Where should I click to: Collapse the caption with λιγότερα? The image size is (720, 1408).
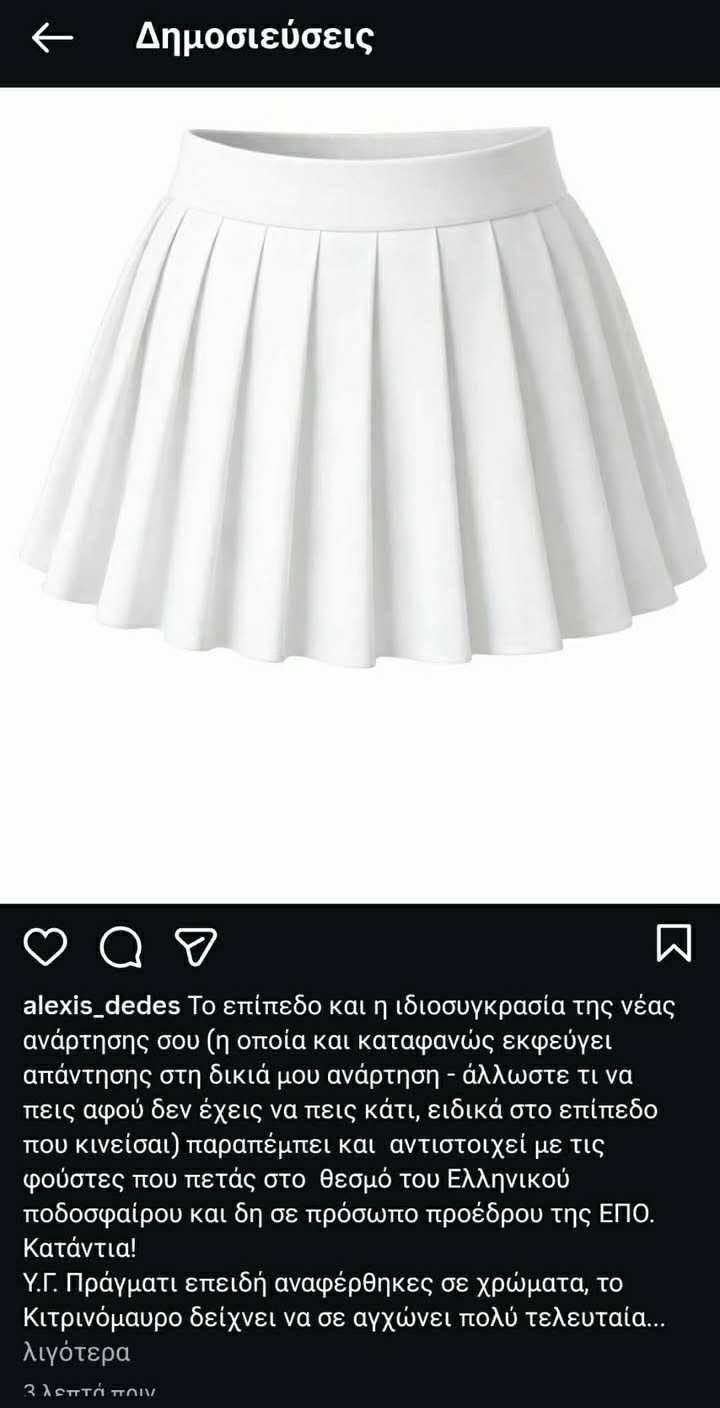77,1353
